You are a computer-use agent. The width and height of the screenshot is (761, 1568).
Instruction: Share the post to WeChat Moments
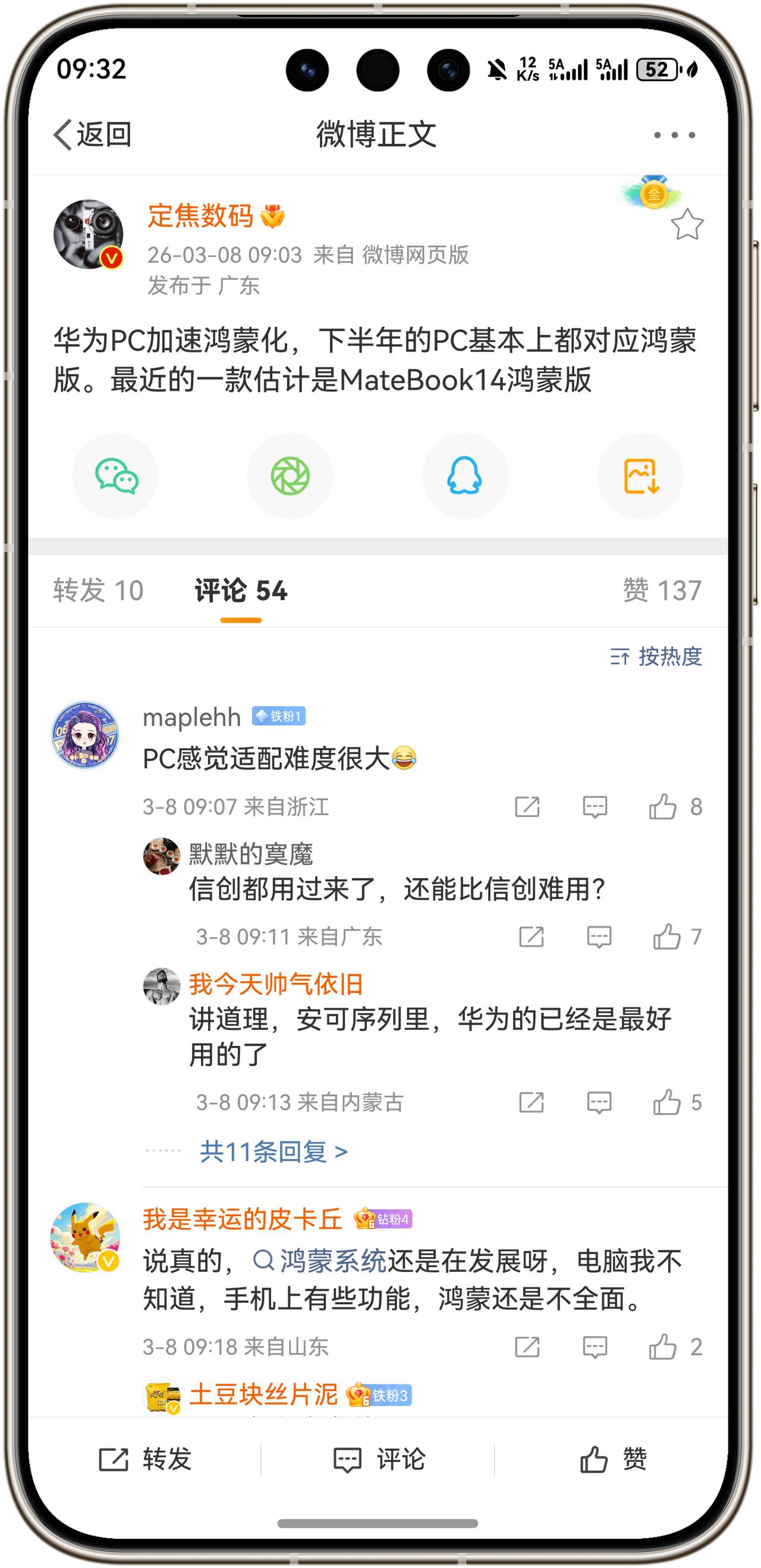290,477
